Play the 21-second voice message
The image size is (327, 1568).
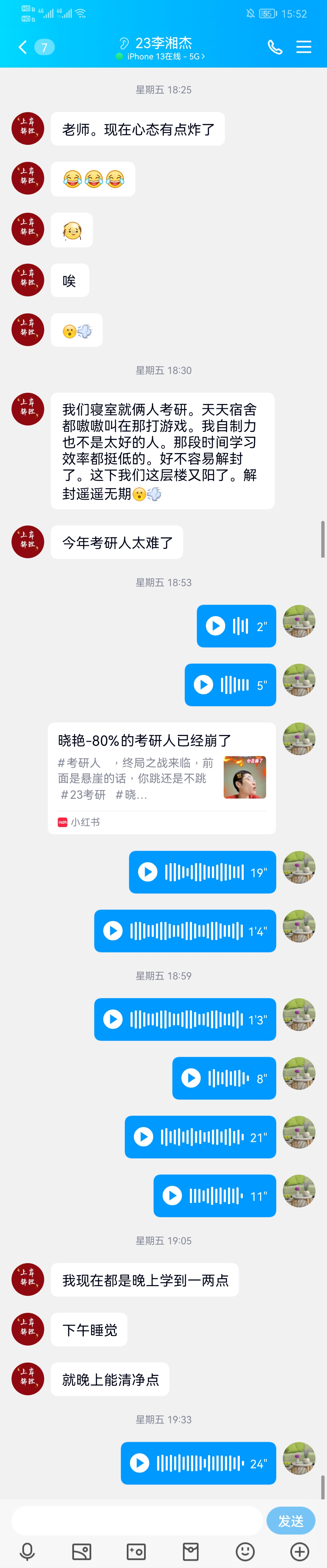[x=144, y=1136]
